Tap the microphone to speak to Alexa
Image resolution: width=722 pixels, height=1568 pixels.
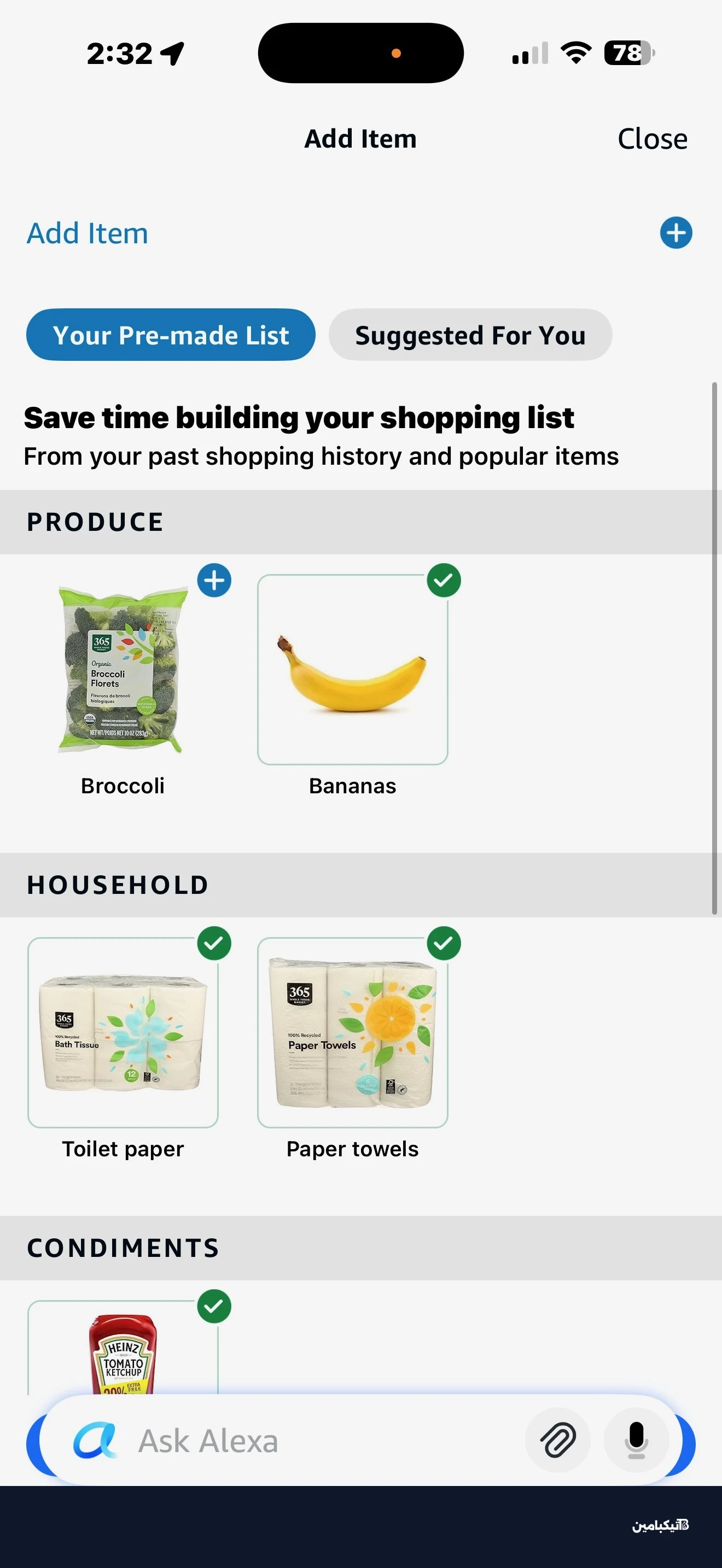coord(636,1440)
